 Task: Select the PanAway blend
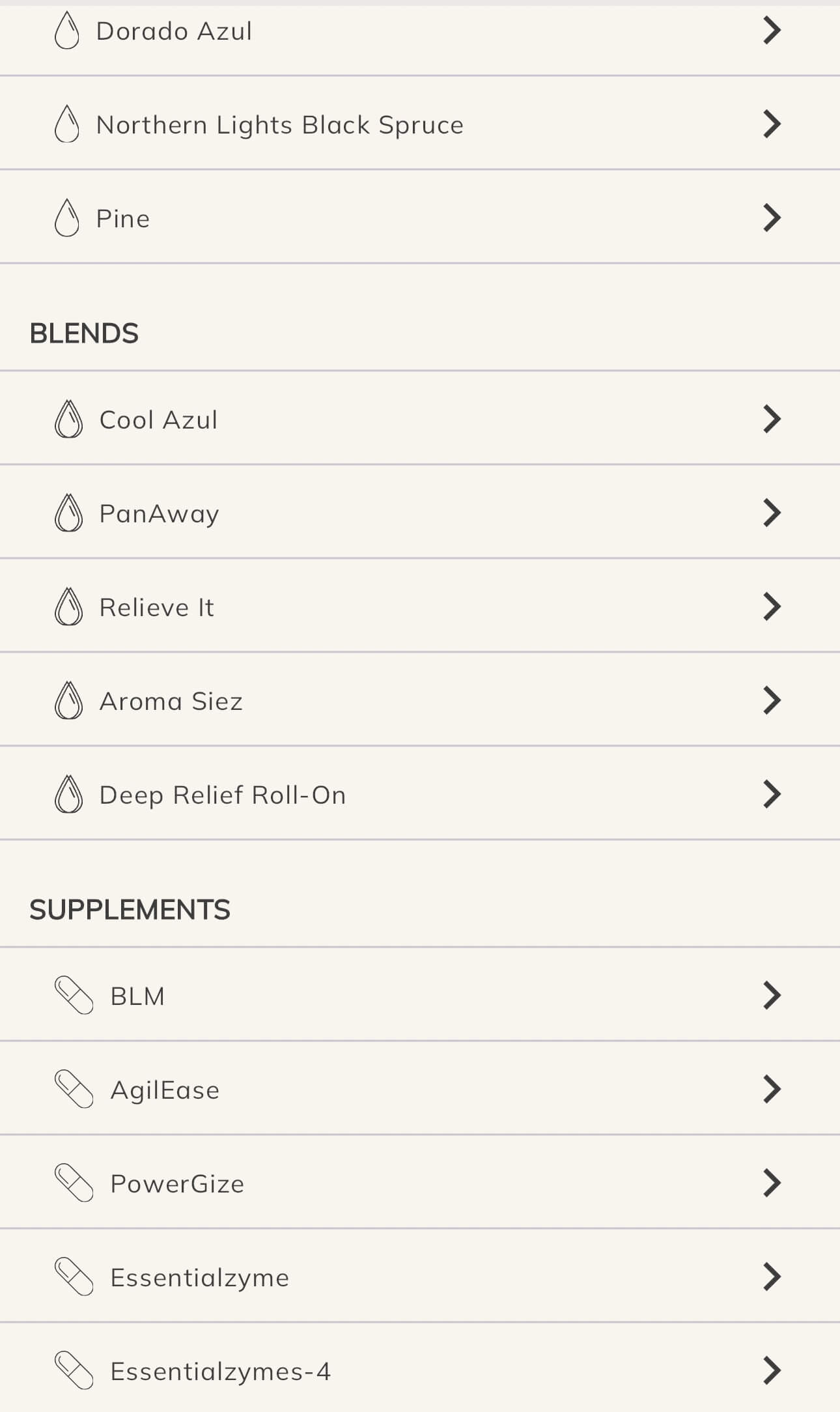tap(420, 512)
